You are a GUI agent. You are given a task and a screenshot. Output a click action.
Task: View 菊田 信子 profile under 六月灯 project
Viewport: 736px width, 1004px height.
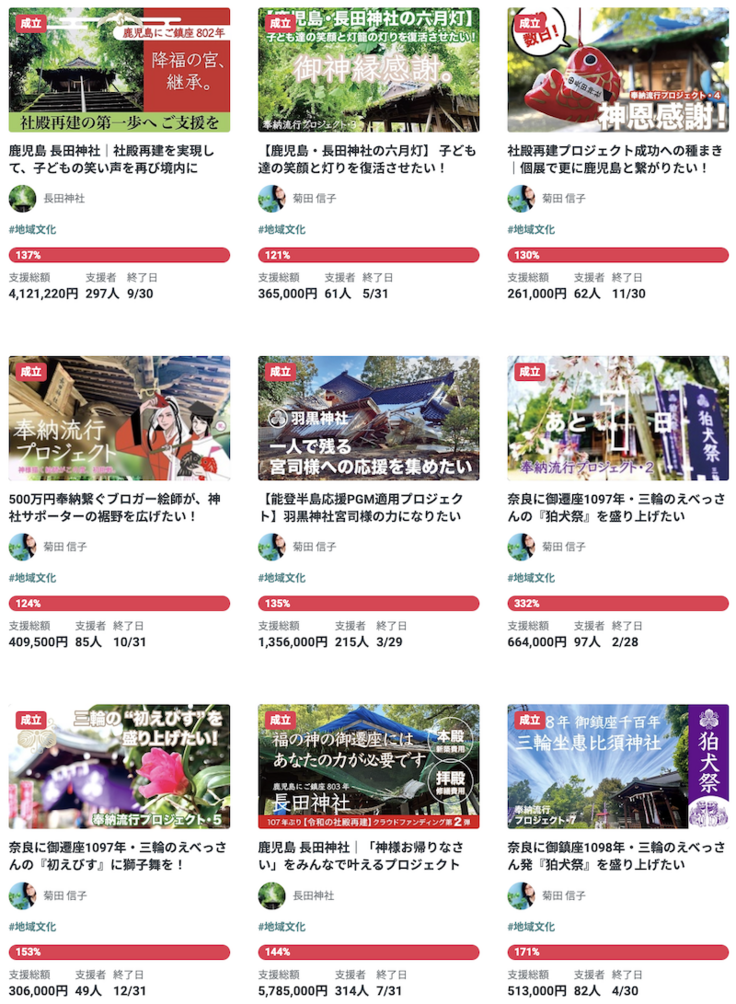click(x=314, y=198)
